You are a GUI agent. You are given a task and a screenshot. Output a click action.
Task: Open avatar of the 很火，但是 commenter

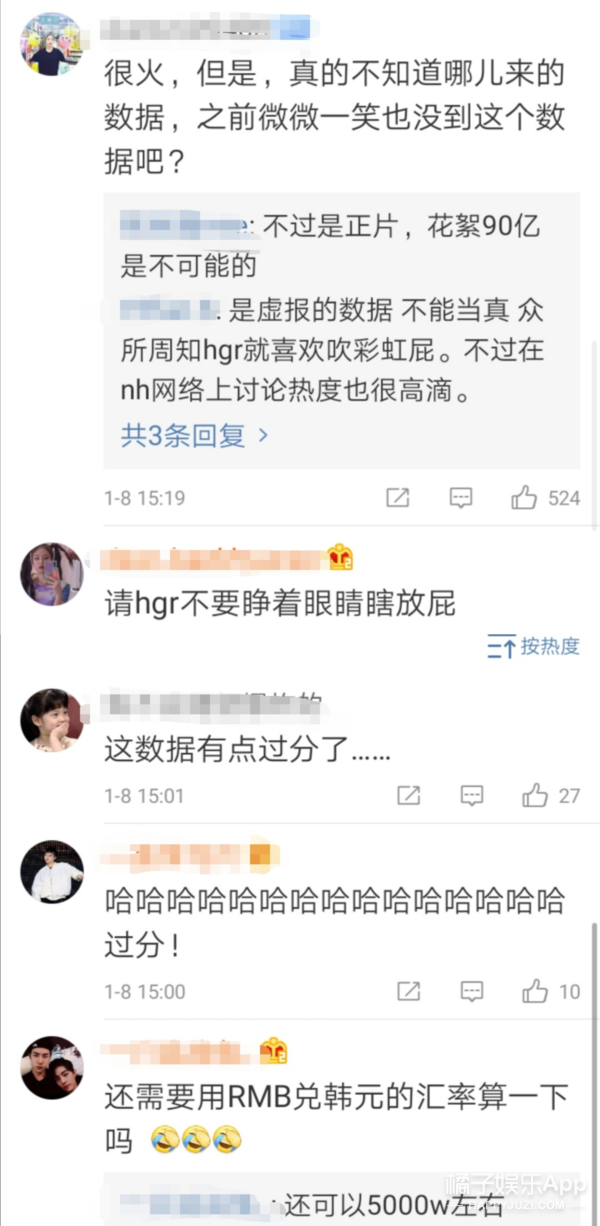(x=52, y=44)
